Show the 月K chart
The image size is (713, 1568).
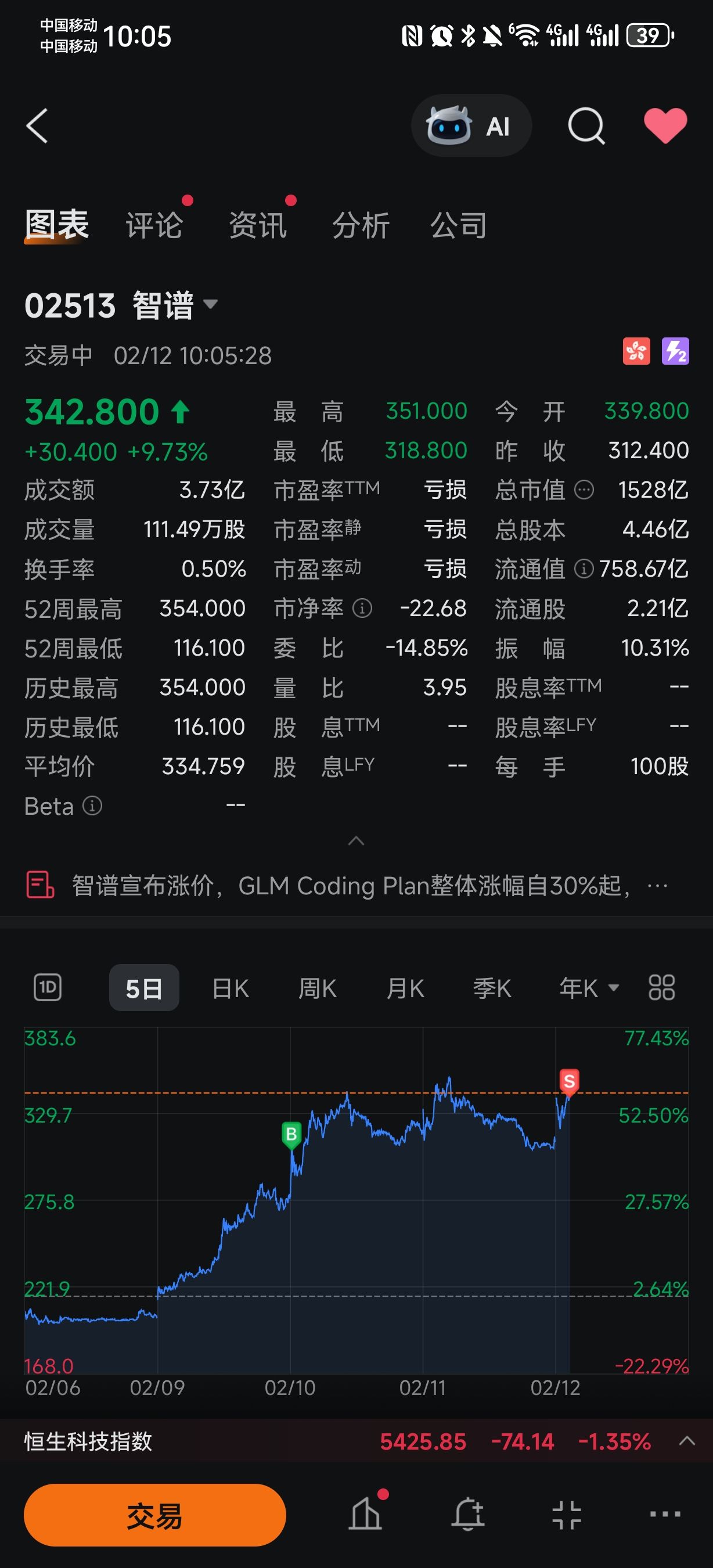point(405,988)
